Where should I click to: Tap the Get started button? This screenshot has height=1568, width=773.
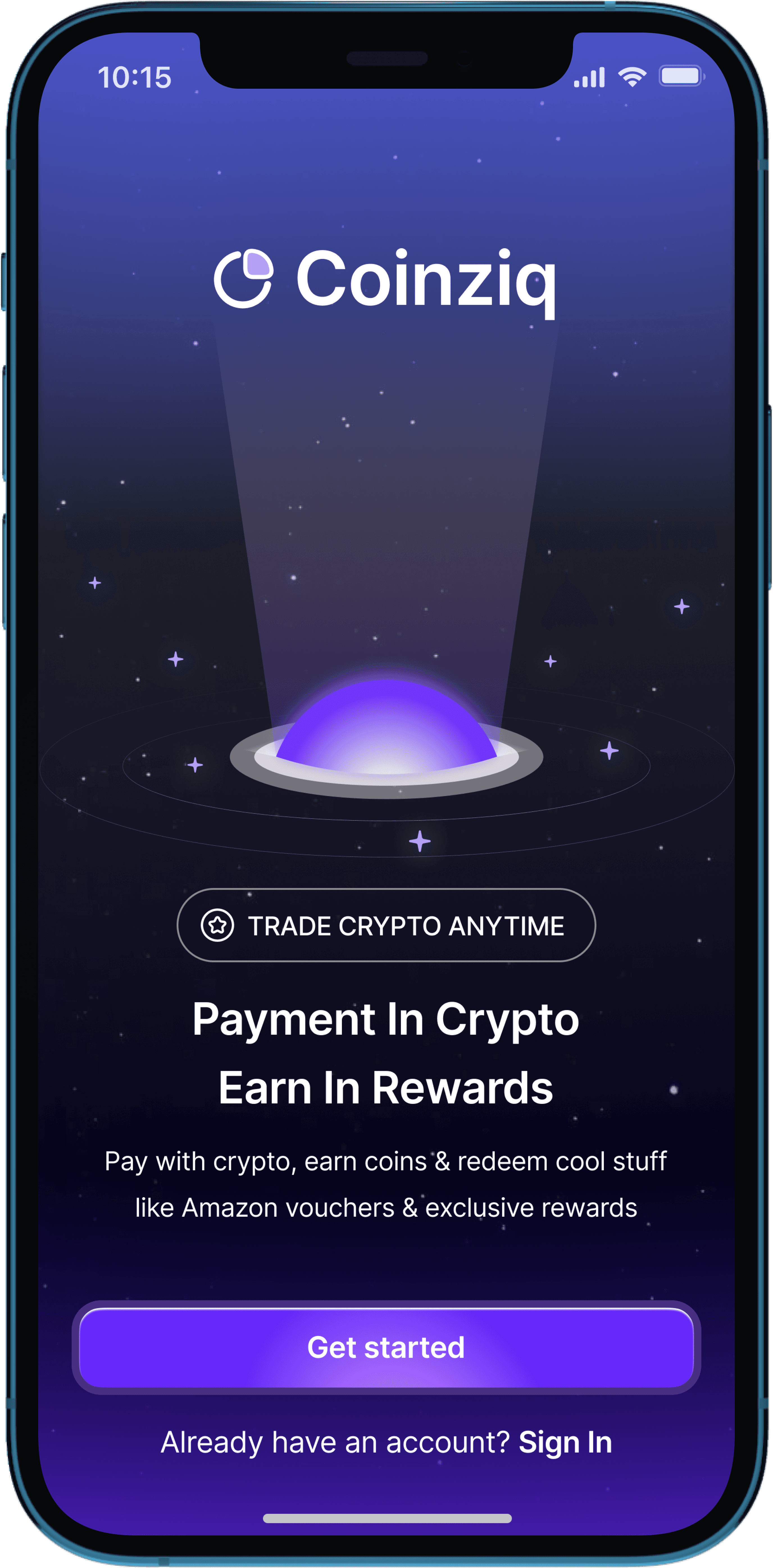point(386,1348)
